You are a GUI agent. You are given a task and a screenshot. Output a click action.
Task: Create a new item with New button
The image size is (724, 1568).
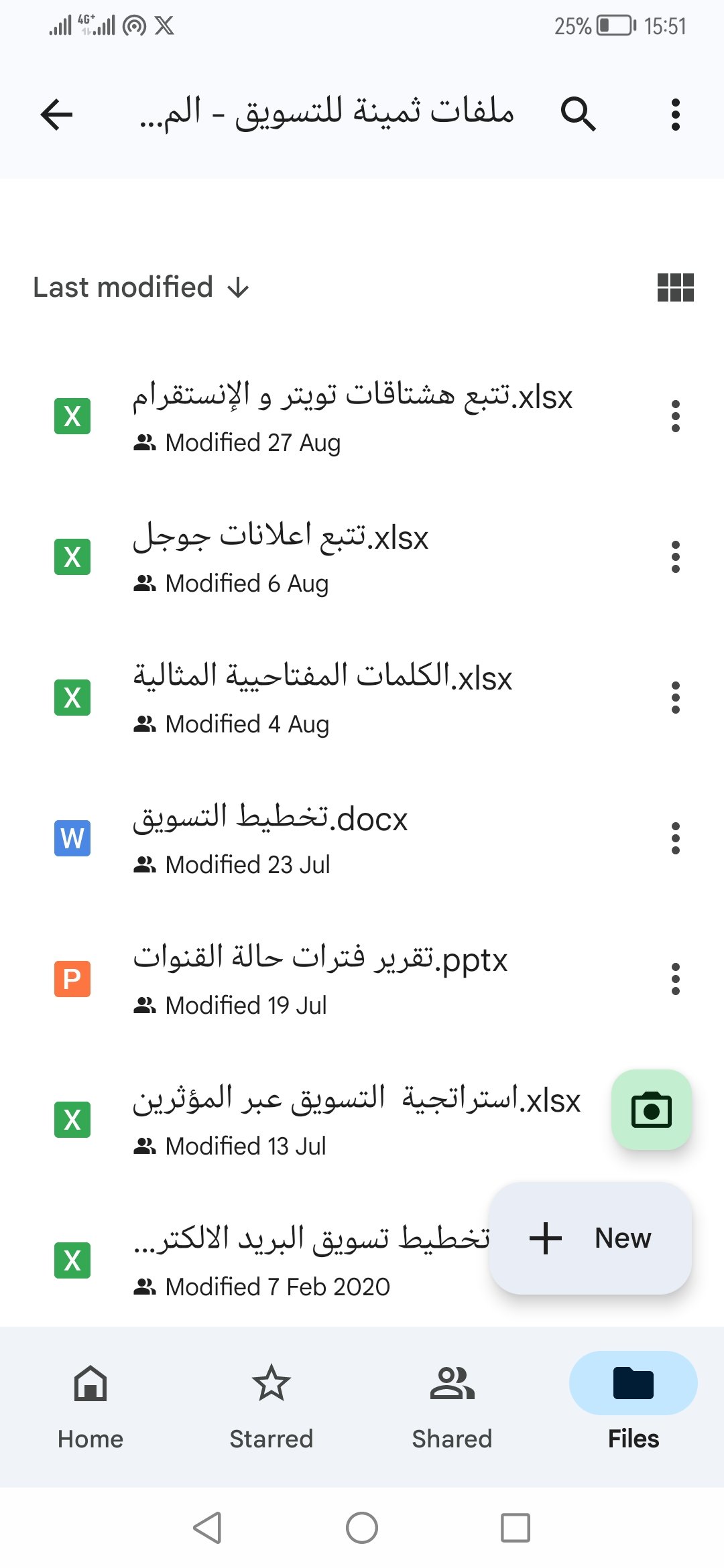pyautogui.click(x=590, y=1238)
